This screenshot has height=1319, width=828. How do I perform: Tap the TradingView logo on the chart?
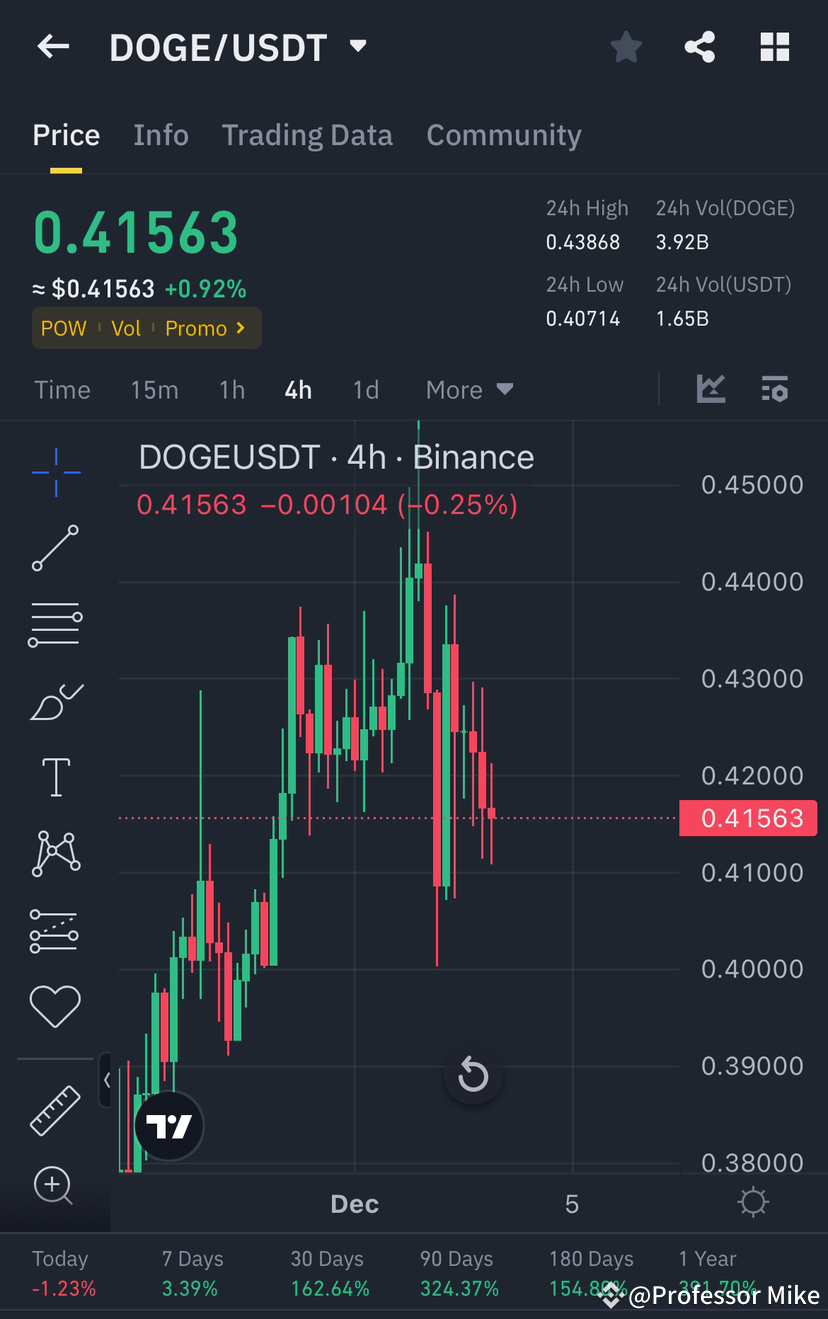click(168, 1124)
